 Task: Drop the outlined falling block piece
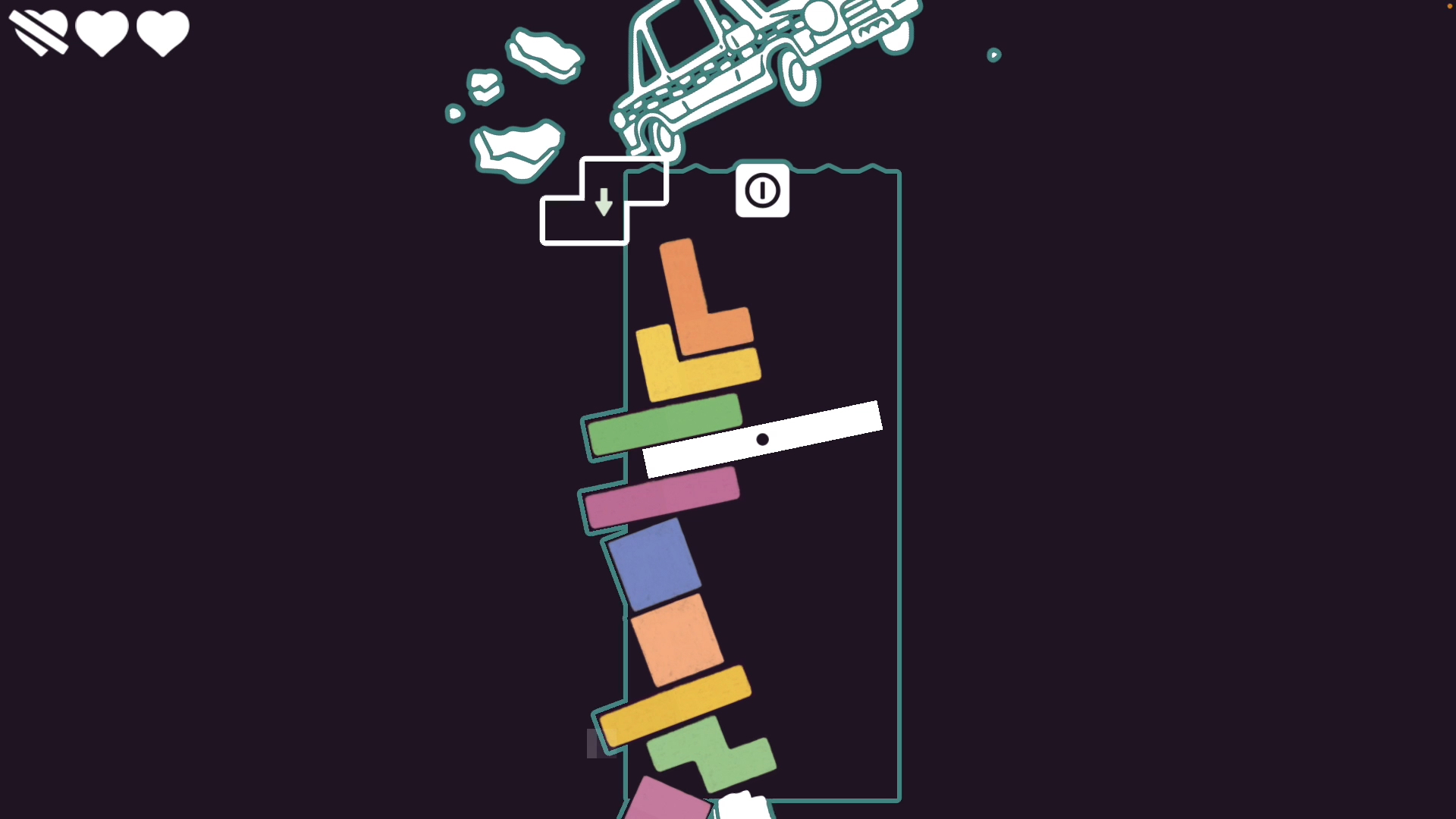tap(604, 202)
